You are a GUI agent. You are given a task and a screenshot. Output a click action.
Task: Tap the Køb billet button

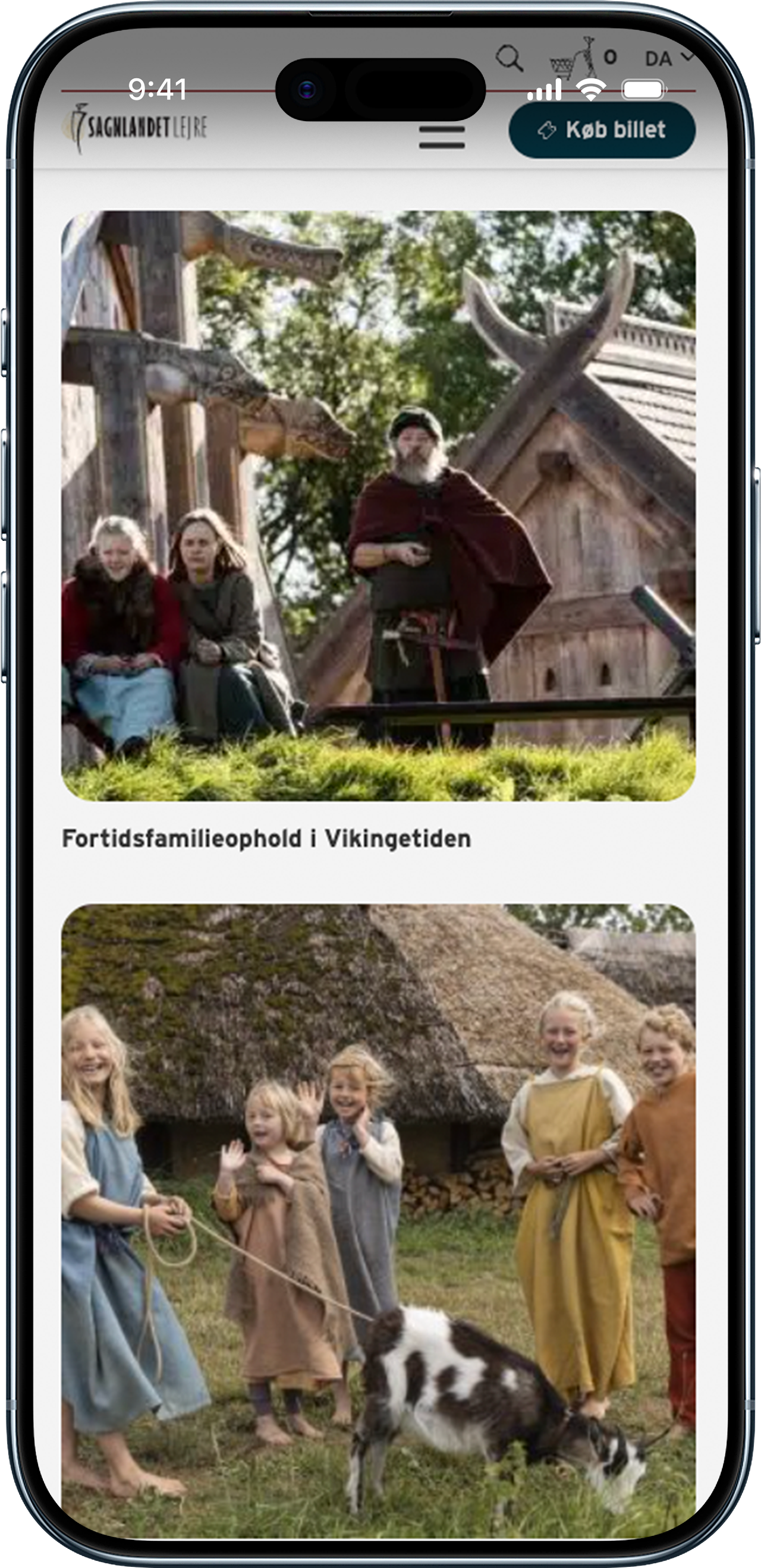click(x=602, y=130)
